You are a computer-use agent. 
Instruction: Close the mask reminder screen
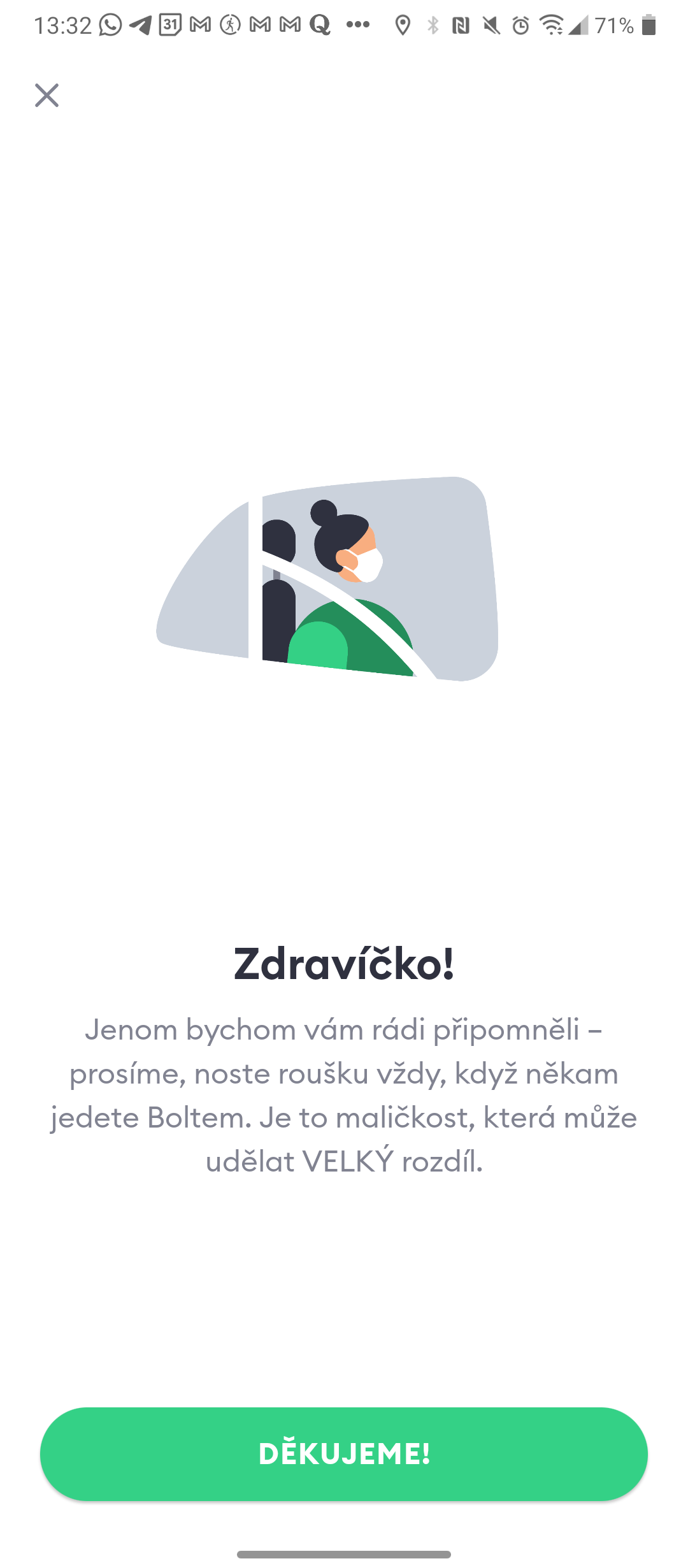click(x=47, y=96)
